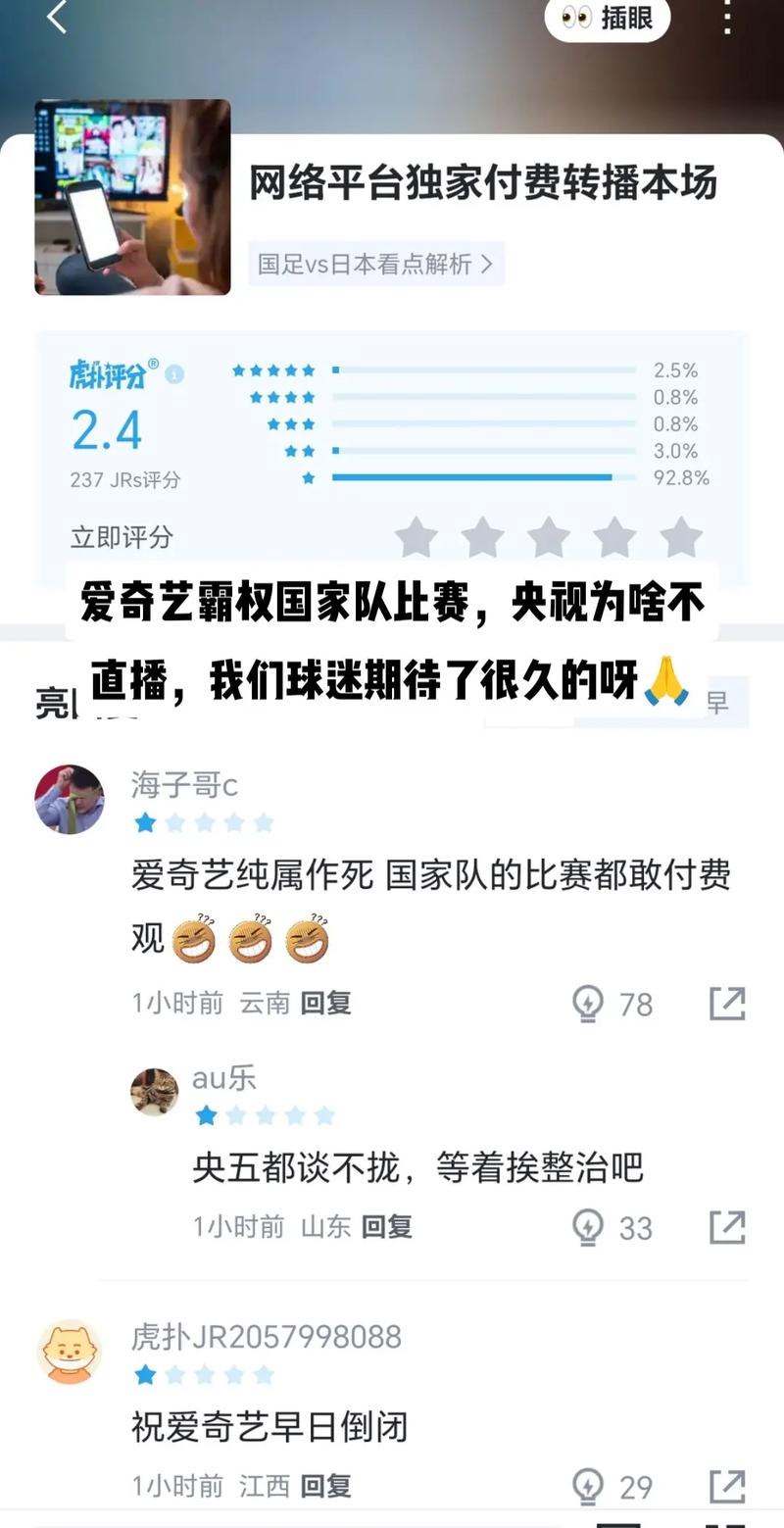Light up au乐's comment with 33

[x=588, y=1227]
